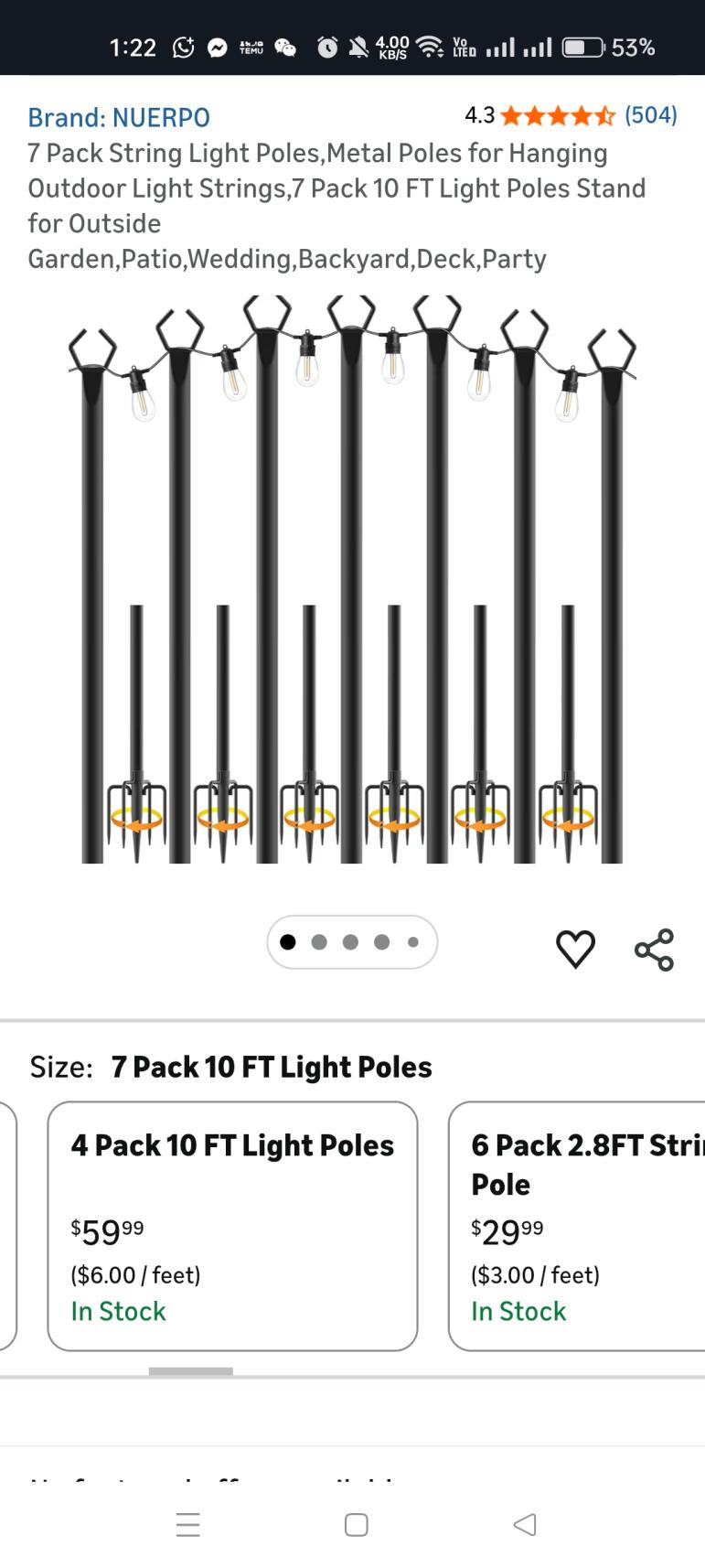705x1568 pixels.
Task: Select 4 Pack 10 FT Light Poles
Action: click(x=232, y=1226)
